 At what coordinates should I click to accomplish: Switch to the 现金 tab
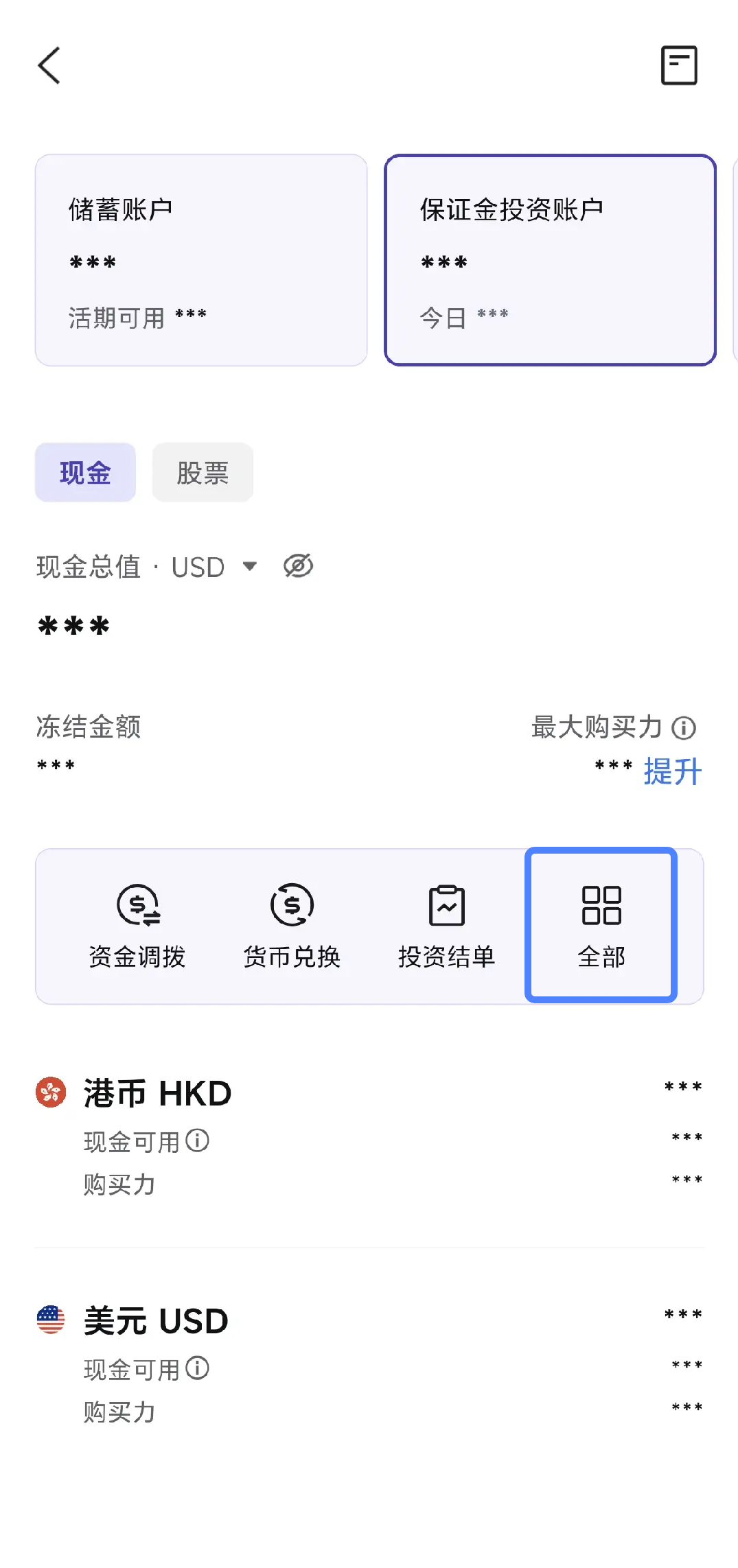click(x=85, y=473)
